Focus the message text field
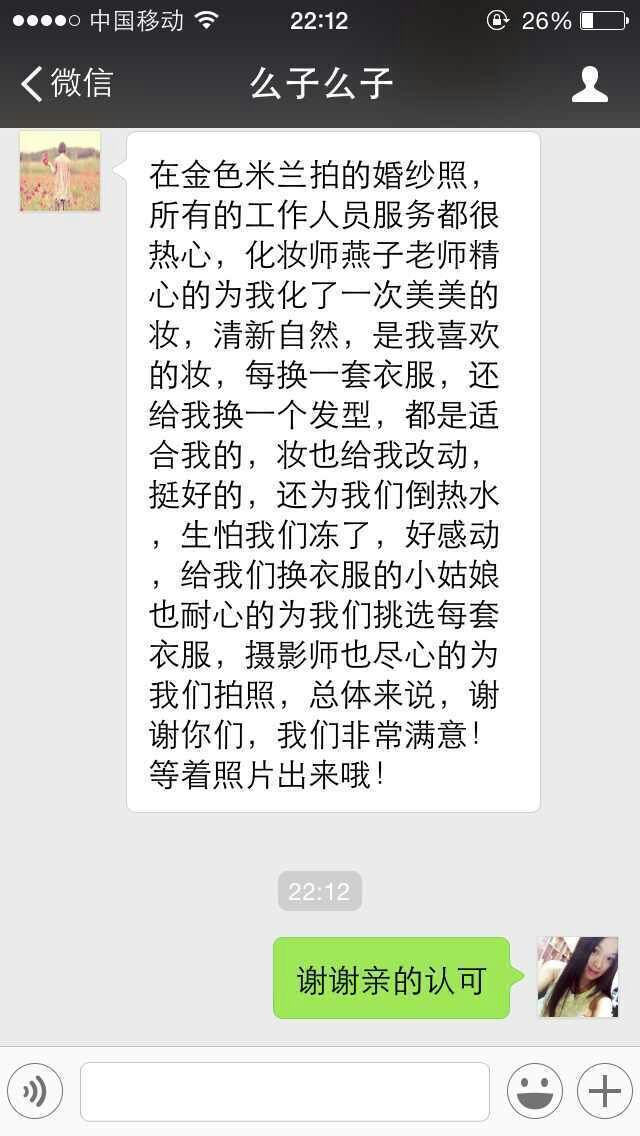The height and width of the screenshot is (1136, 640). coord(285,1091)
